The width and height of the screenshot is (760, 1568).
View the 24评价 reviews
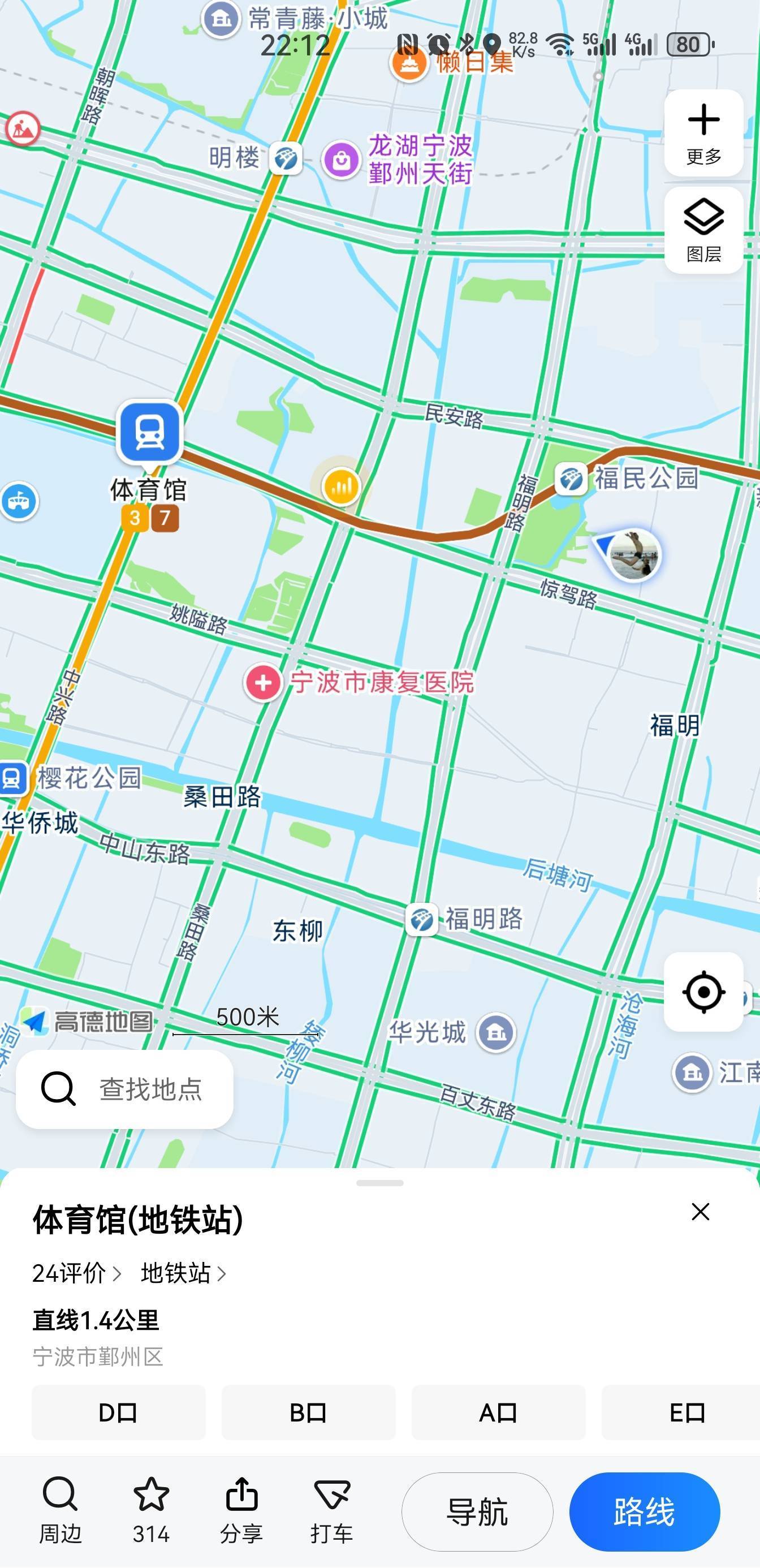pyautogui.click(x=77, y=1273)
